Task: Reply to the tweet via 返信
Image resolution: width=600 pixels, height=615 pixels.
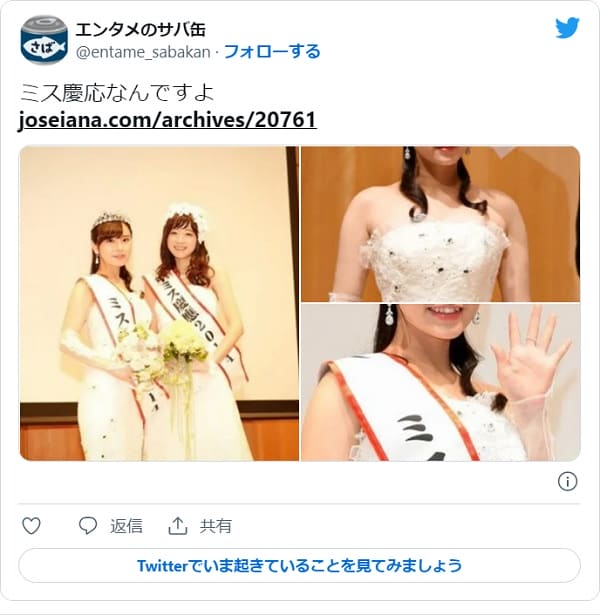Action: click(x=111, y=525)
